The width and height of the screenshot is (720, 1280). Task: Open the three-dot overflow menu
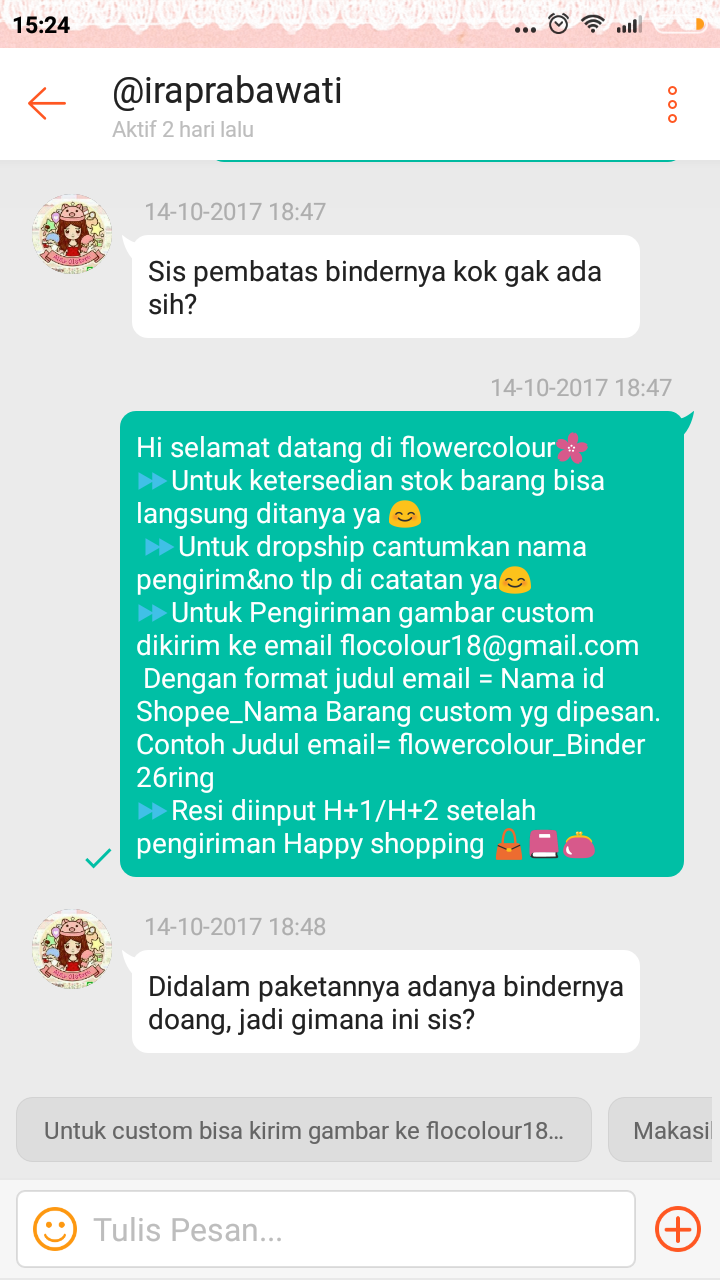672,105
